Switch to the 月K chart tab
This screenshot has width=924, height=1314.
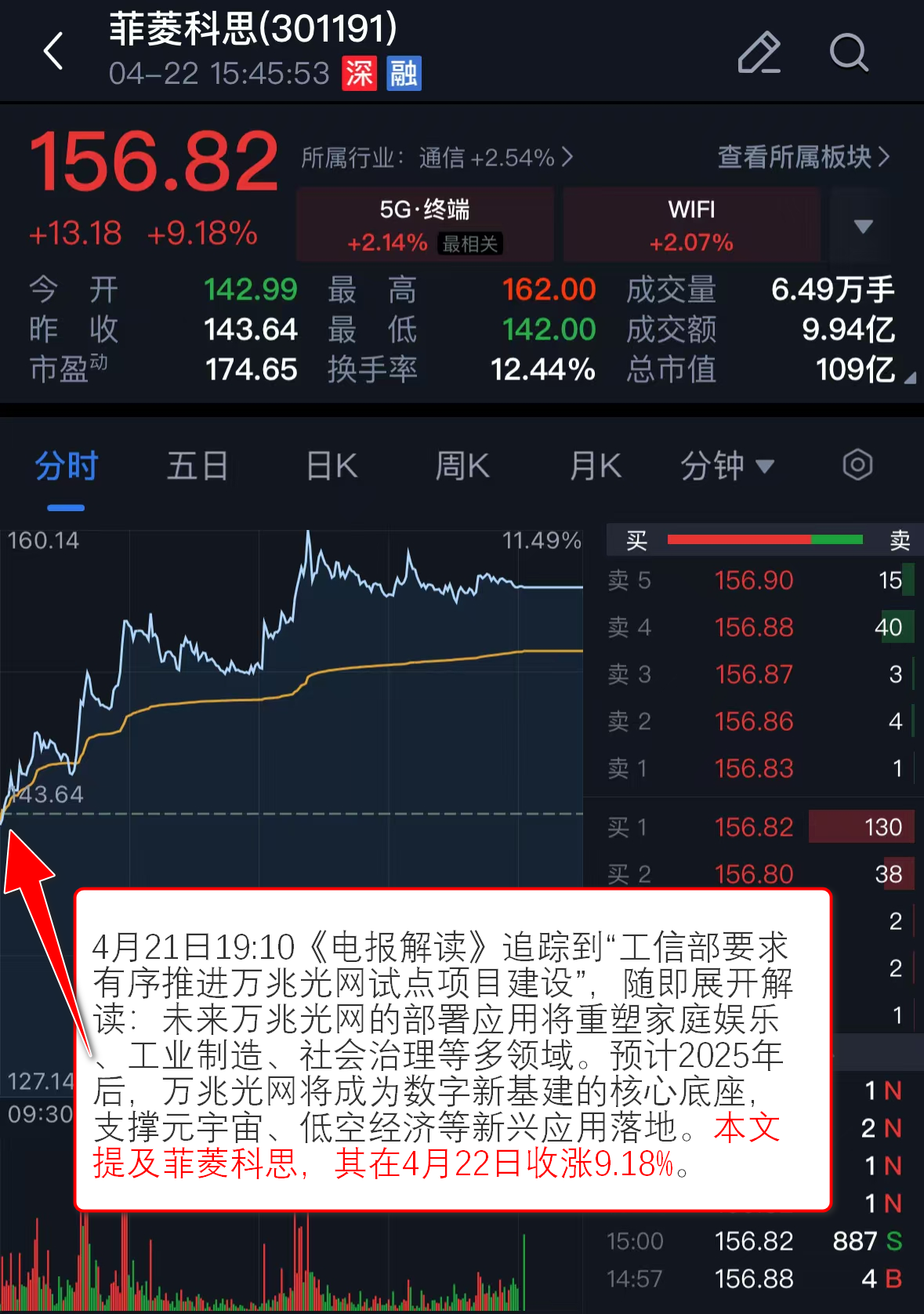596,466
